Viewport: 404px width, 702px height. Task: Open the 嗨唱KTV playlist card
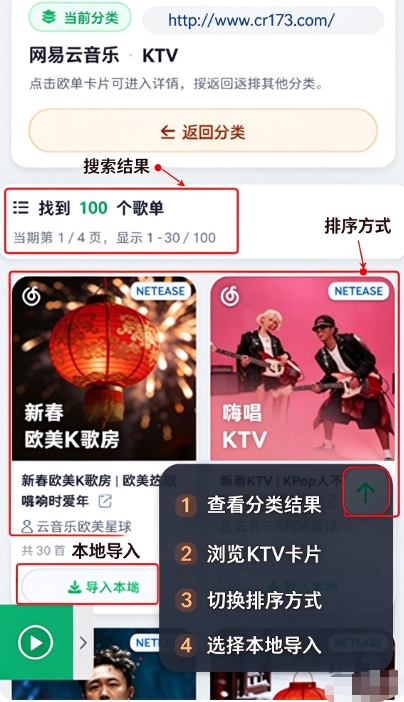coord(302,368)
